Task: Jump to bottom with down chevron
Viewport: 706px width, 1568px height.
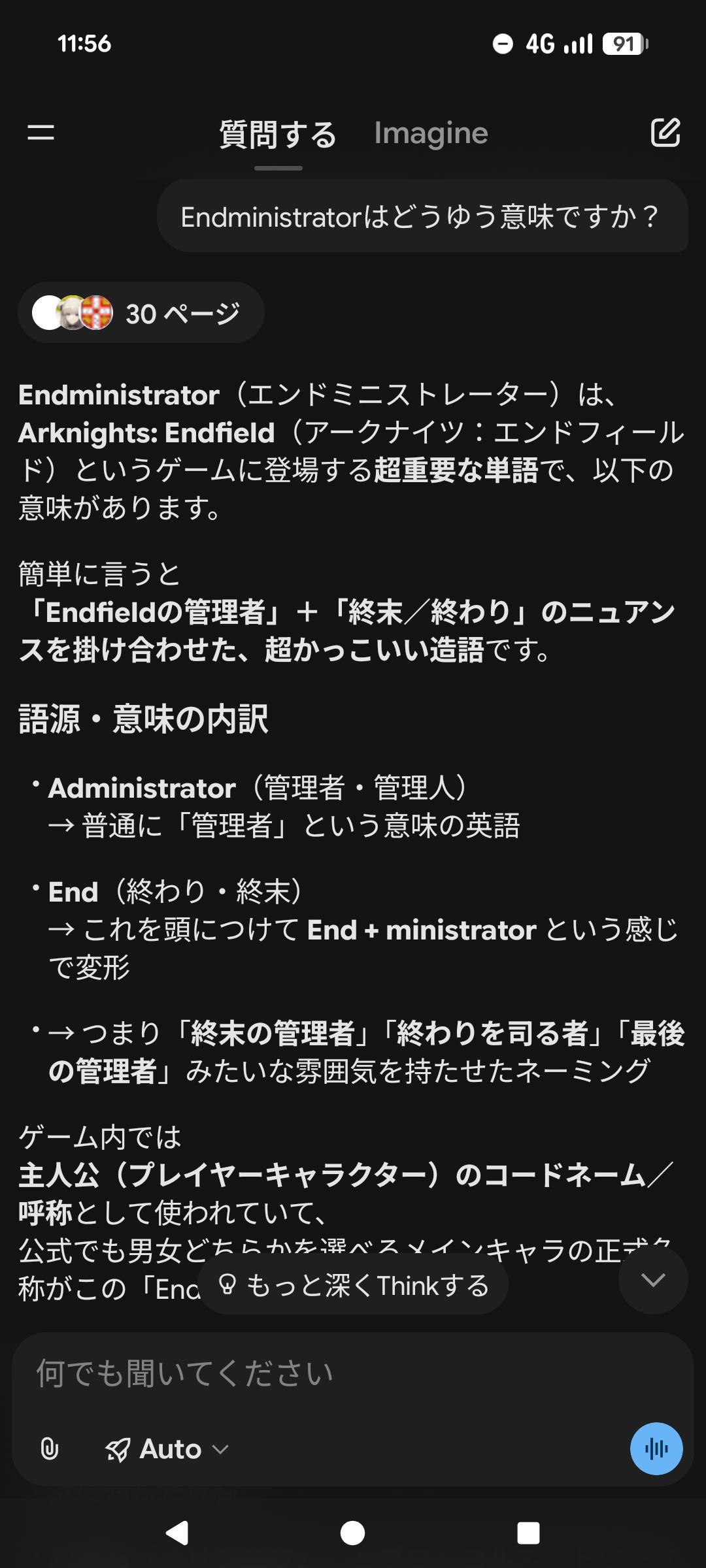Action: [652, 1280]
